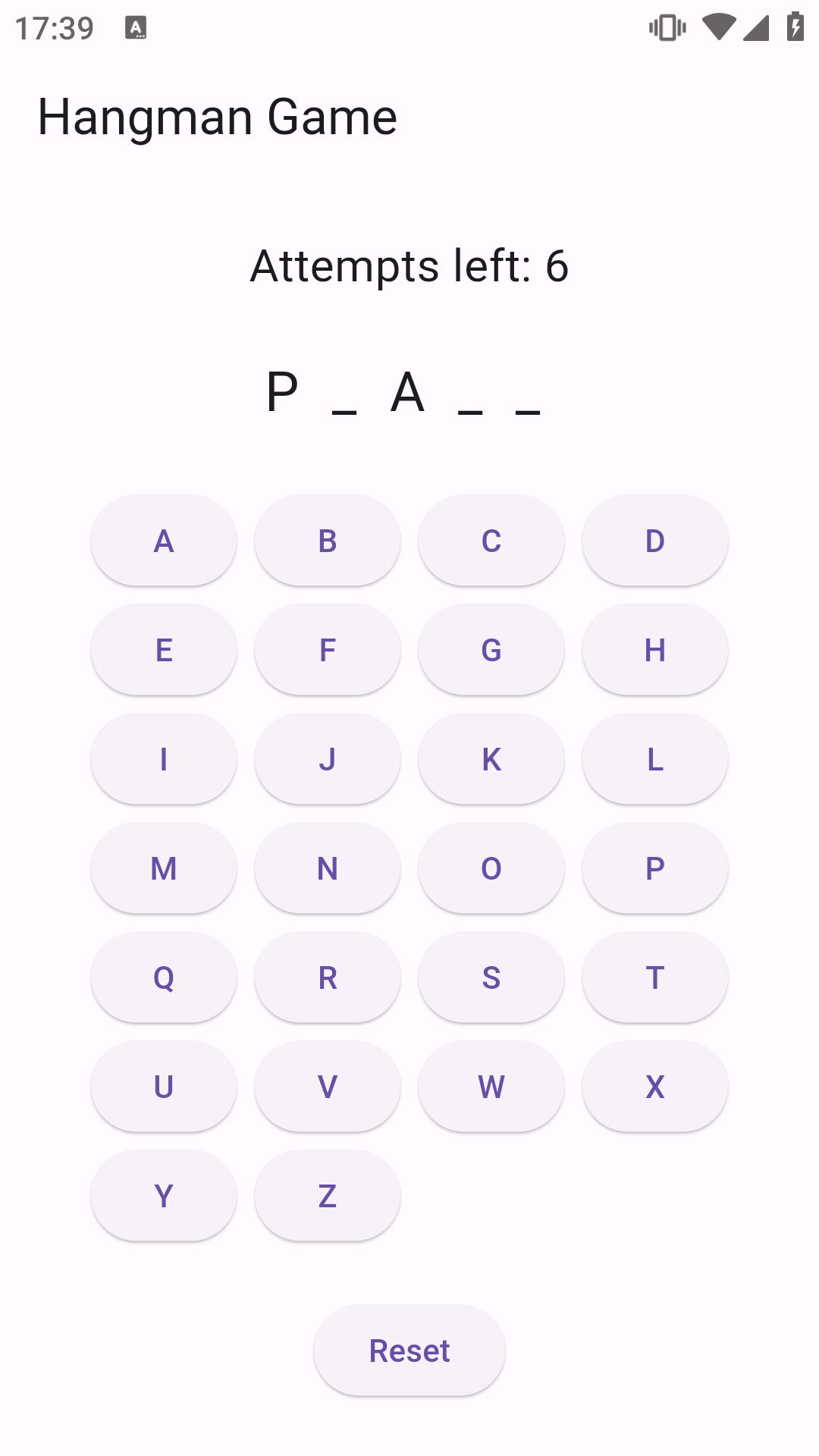Guess the letter Z

pyautogui.click(x=328, y=1196)
